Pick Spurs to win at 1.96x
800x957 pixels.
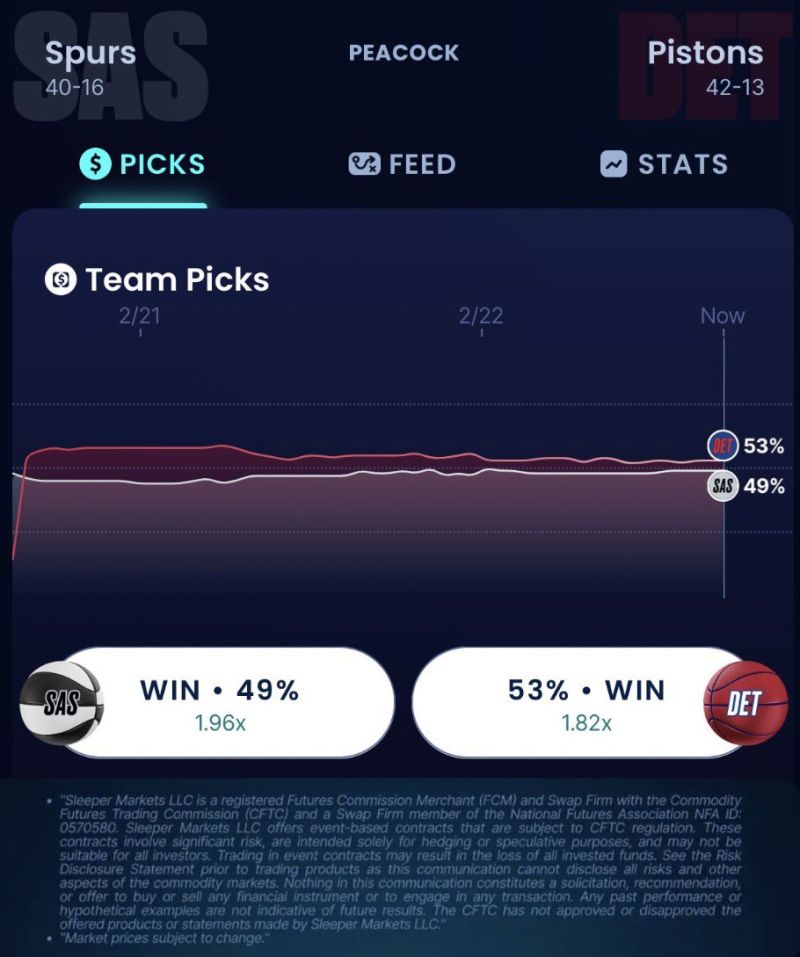point(220,702)
